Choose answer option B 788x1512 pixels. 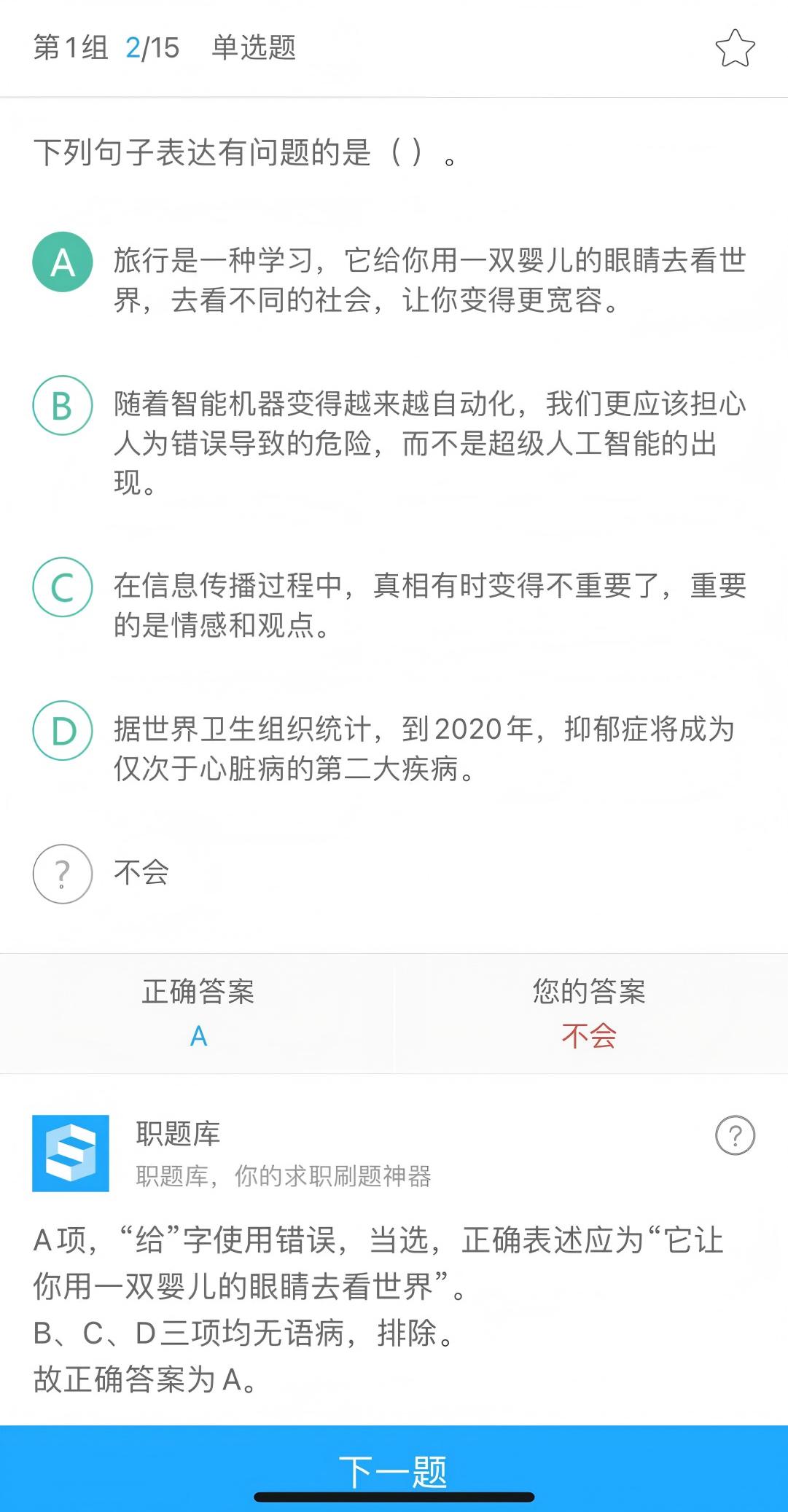pyautogui.click(x=63, y=405)
